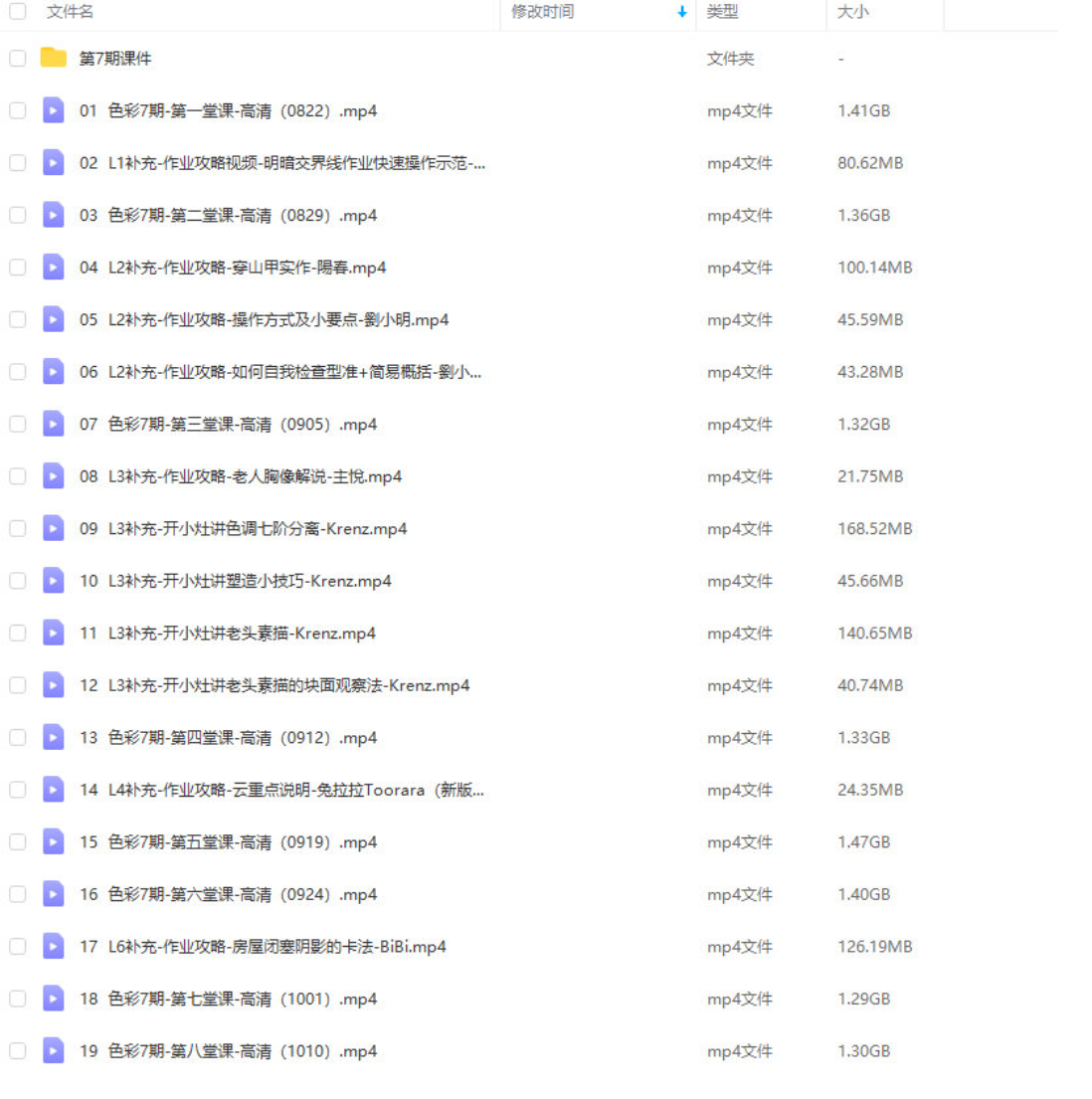
Task: Open 17 L6补充-房屋闭塞阴影的卡法-BiBi.mp4
Action: point(263,947)
